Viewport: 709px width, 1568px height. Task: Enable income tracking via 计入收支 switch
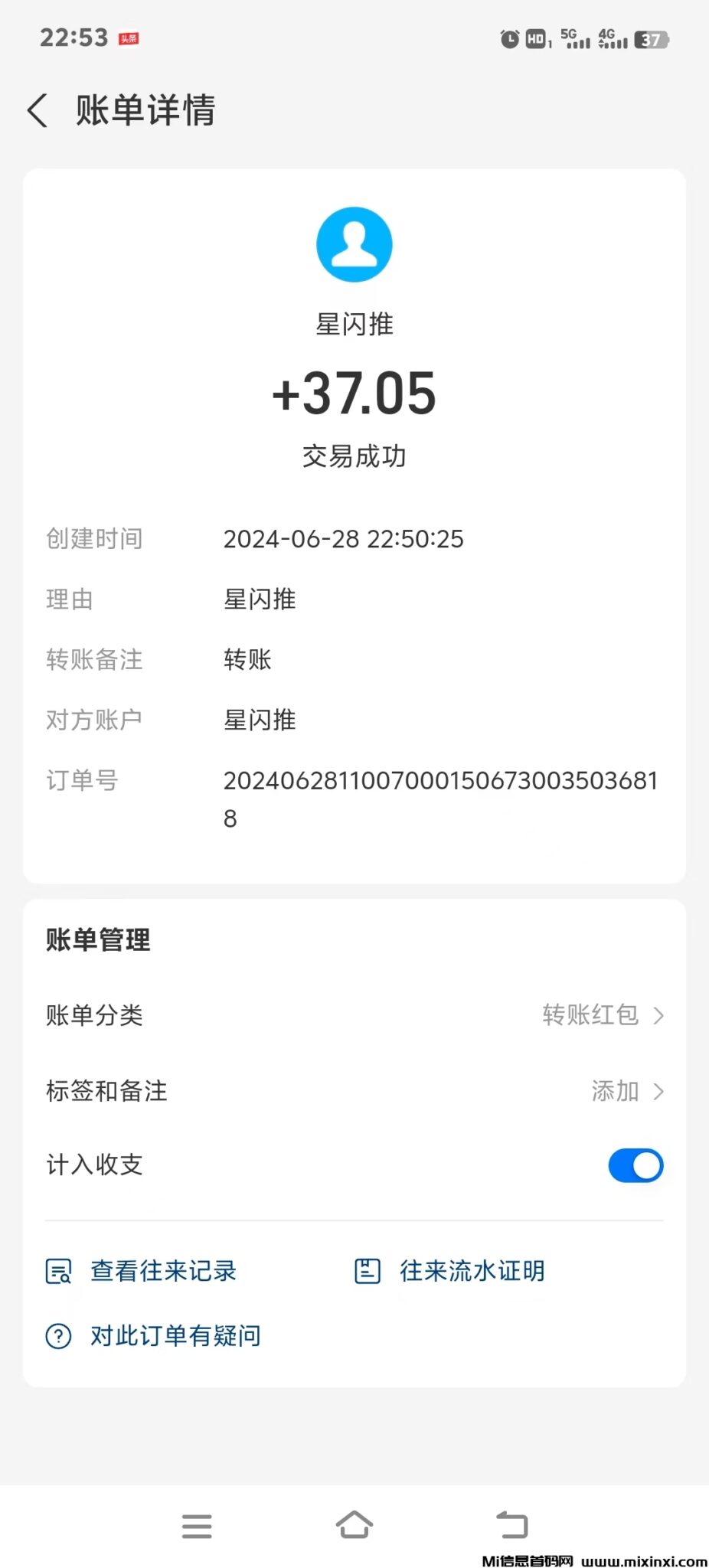click(635, 1165)
